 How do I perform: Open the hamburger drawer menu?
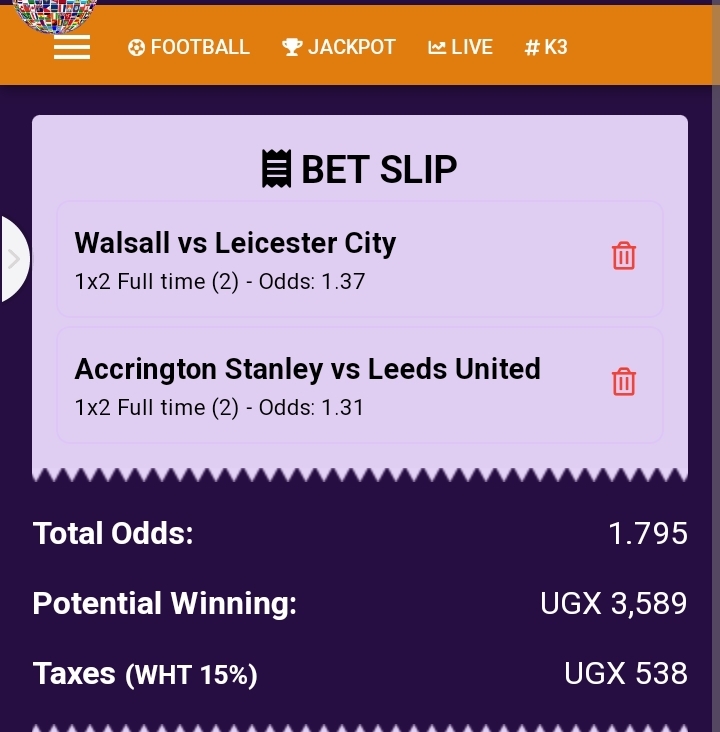[x=72, y=47]
